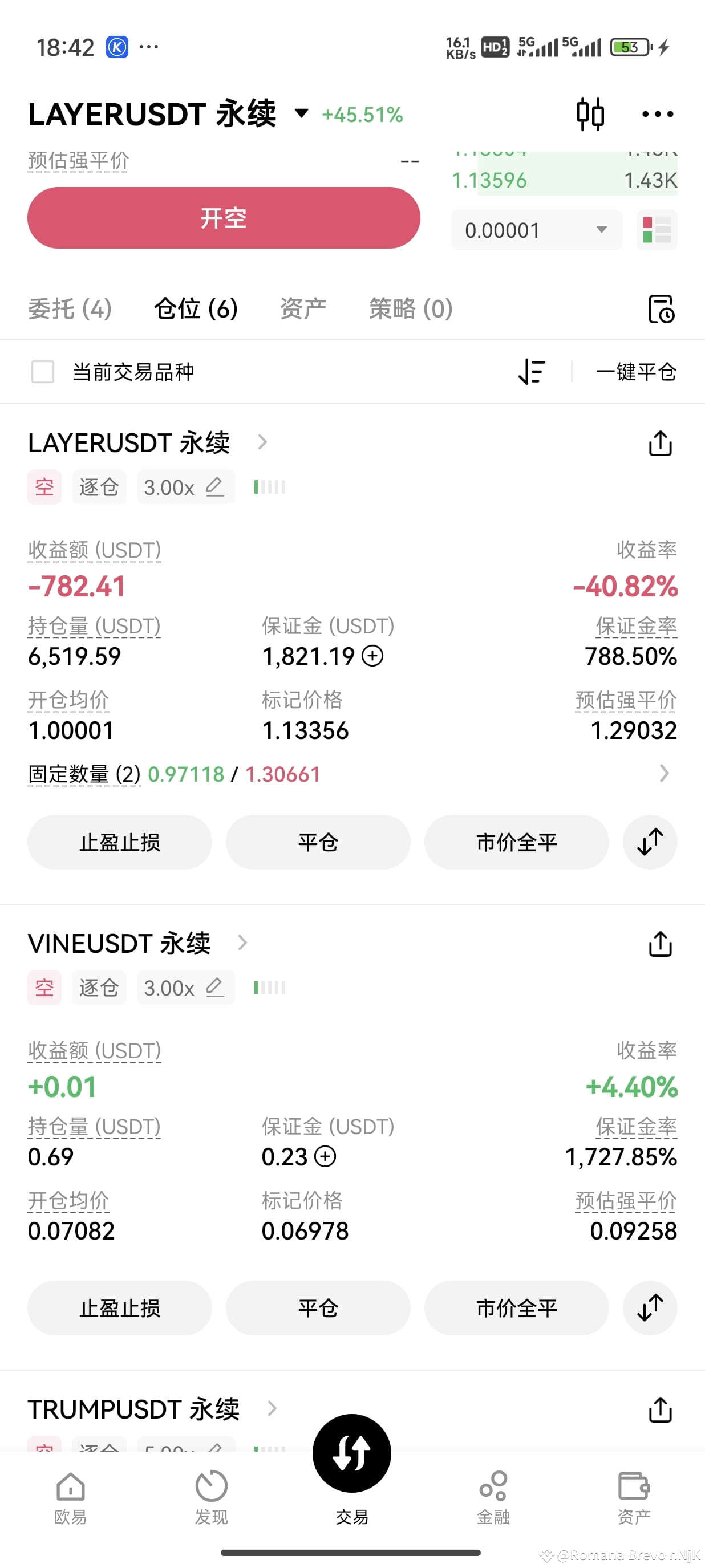
Task: Change the order book layout icon
Action: 657,230
